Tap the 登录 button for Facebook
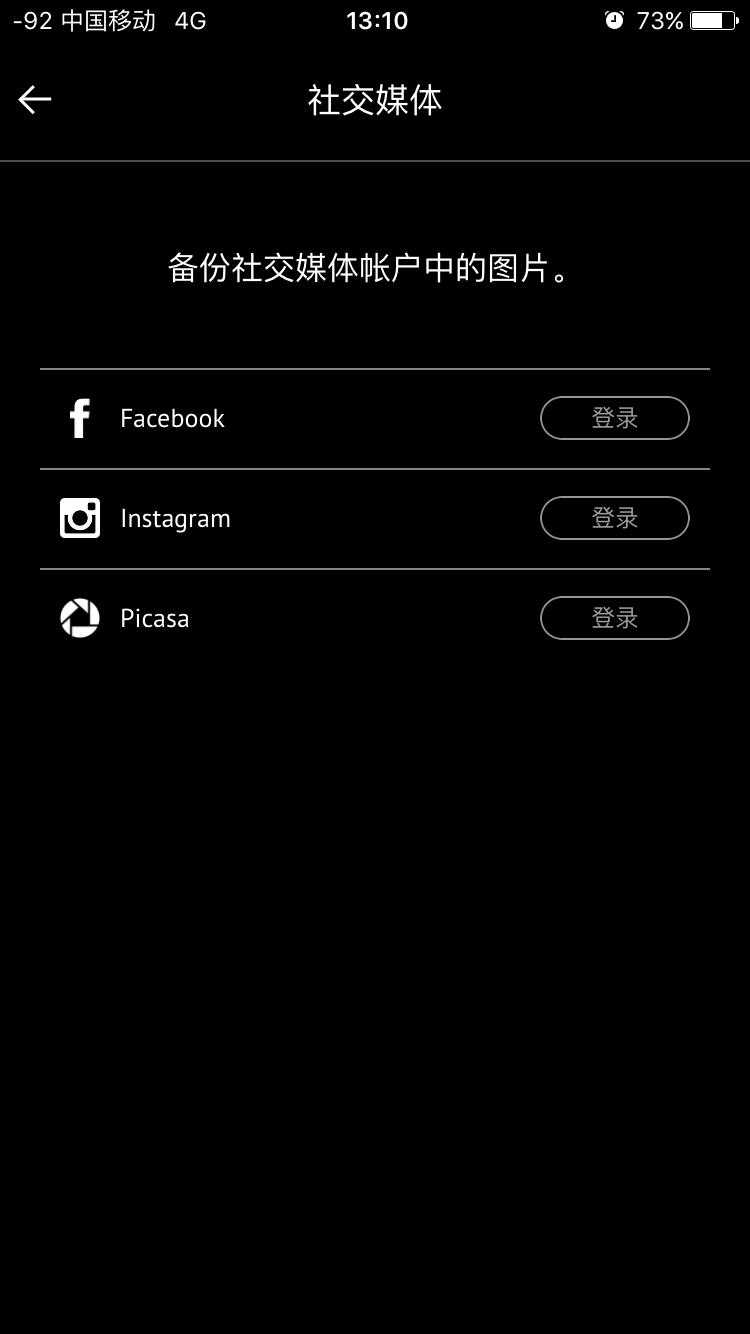 click(614, 418)
